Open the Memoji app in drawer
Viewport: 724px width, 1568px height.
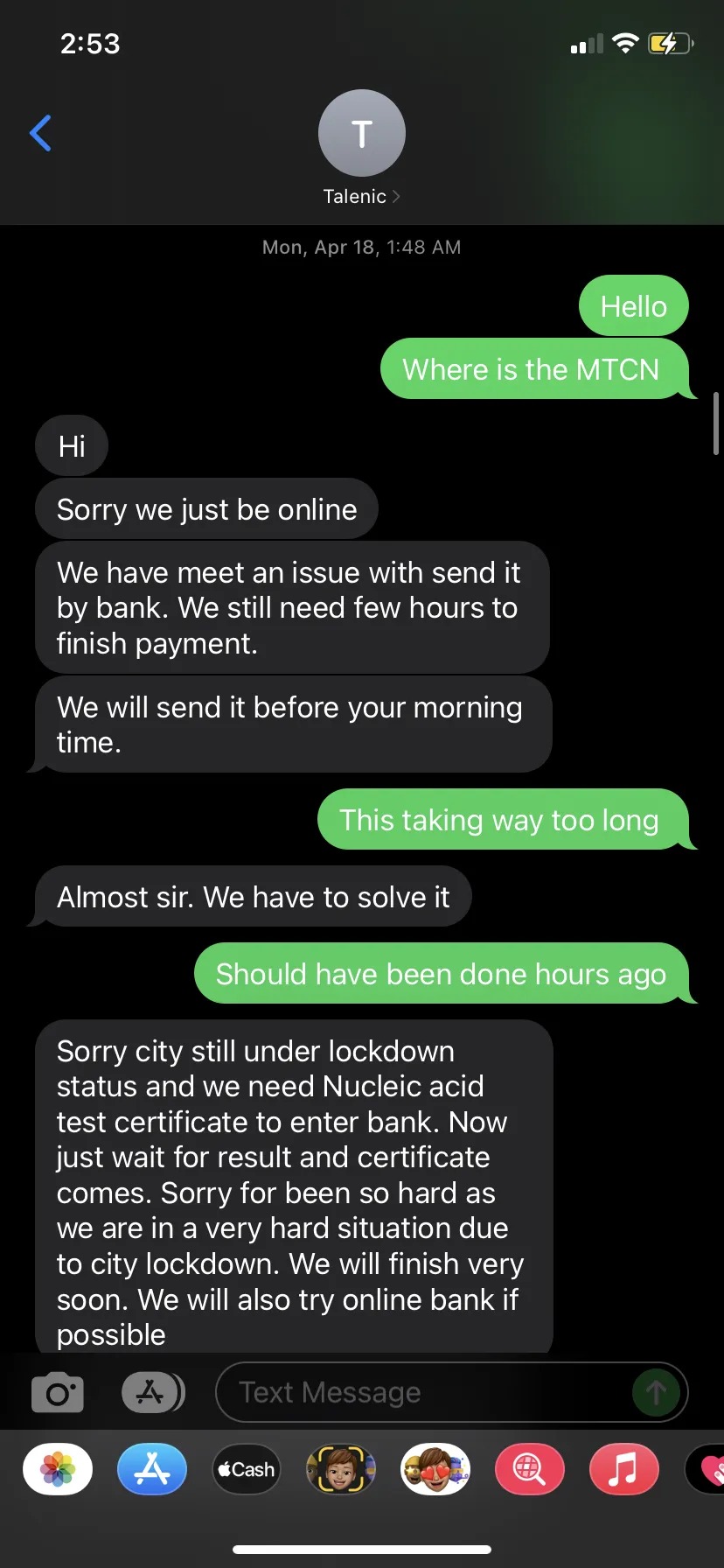(341, 1469)
